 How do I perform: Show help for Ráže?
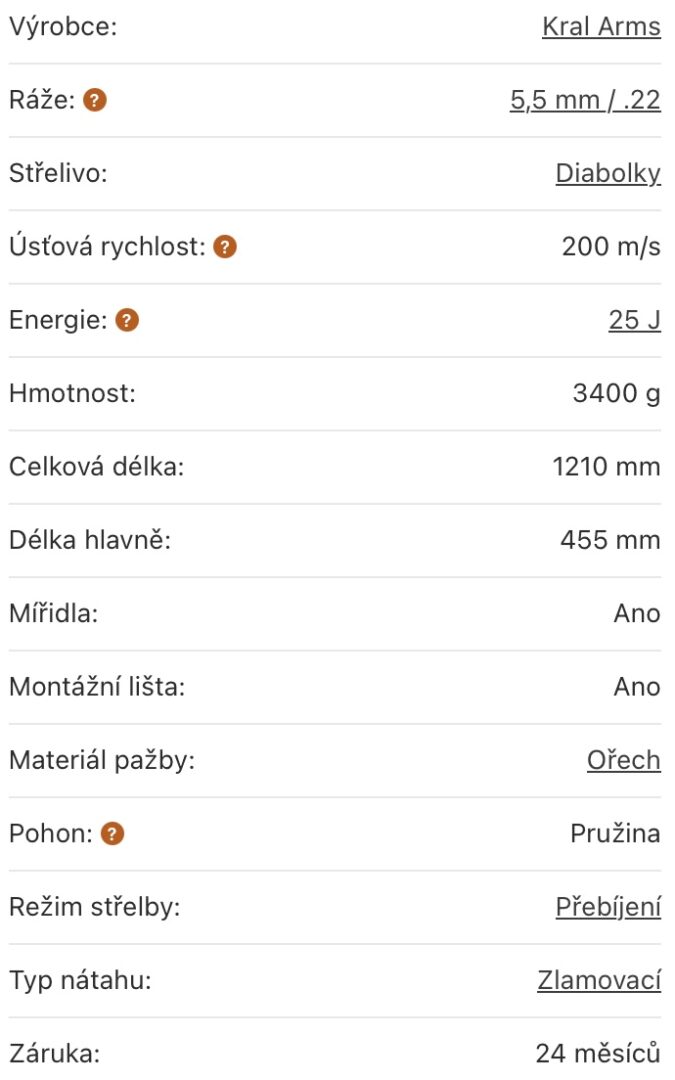pyautogui.click(x=95, y=101)
